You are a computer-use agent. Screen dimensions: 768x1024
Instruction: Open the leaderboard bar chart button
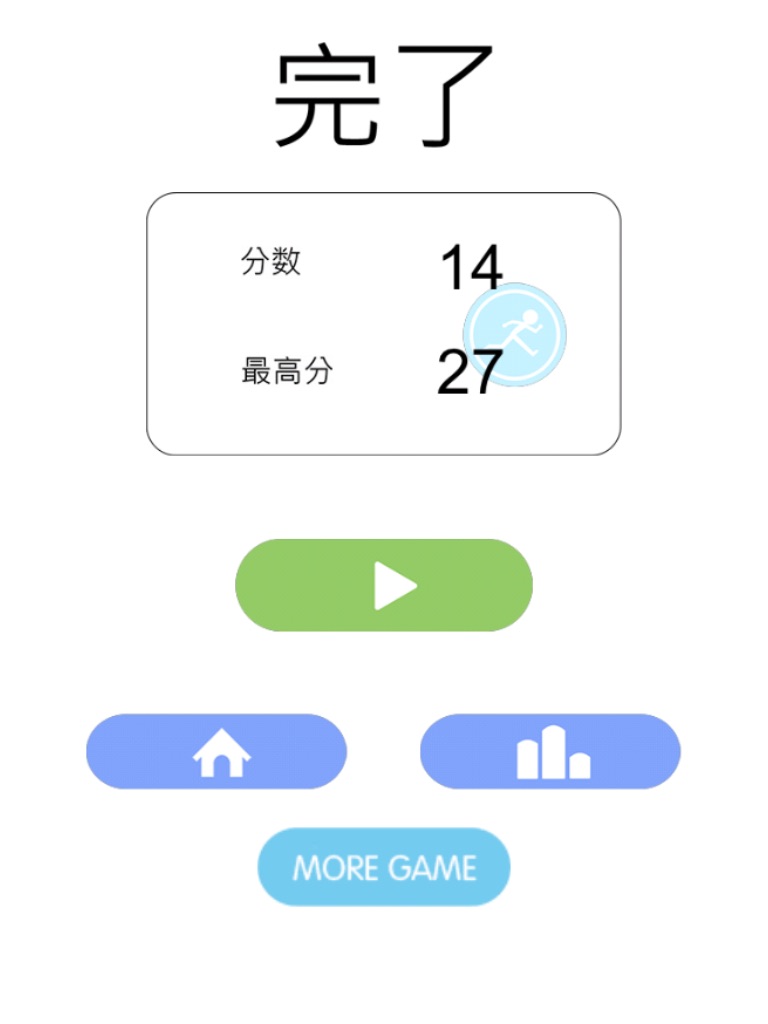click(x=550, y=752)
